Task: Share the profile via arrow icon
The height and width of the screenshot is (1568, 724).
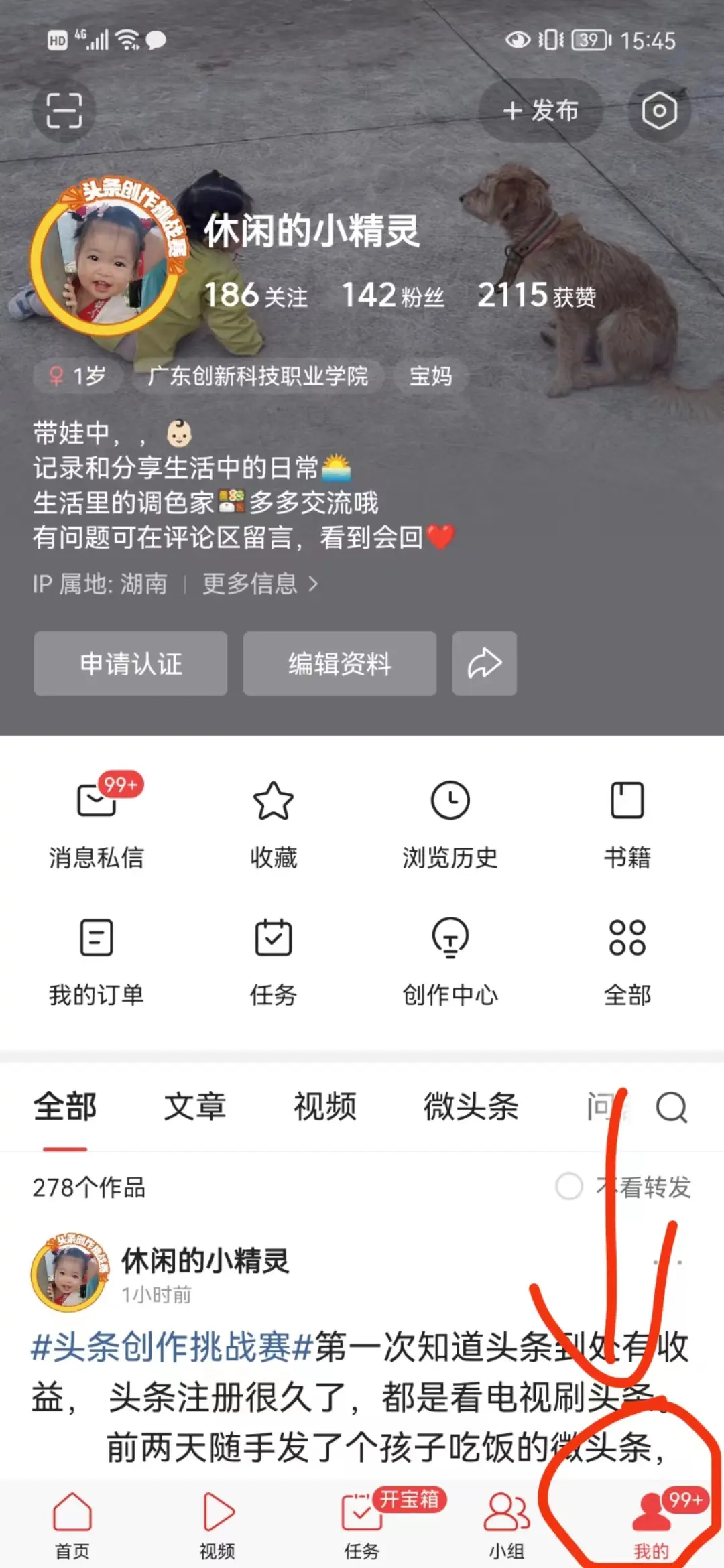Action: tap(484, 663)
